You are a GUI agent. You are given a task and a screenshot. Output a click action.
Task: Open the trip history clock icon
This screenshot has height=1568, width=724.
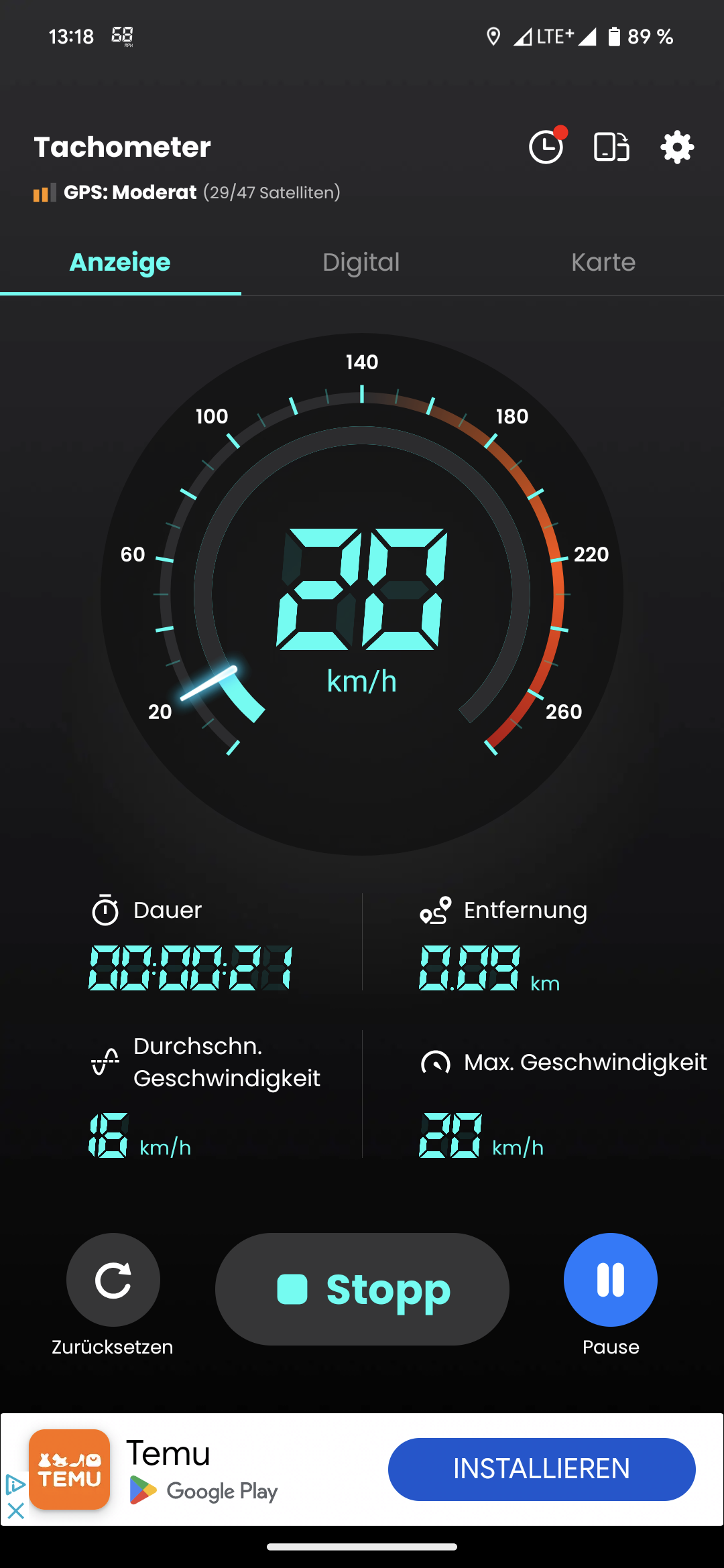546,147
